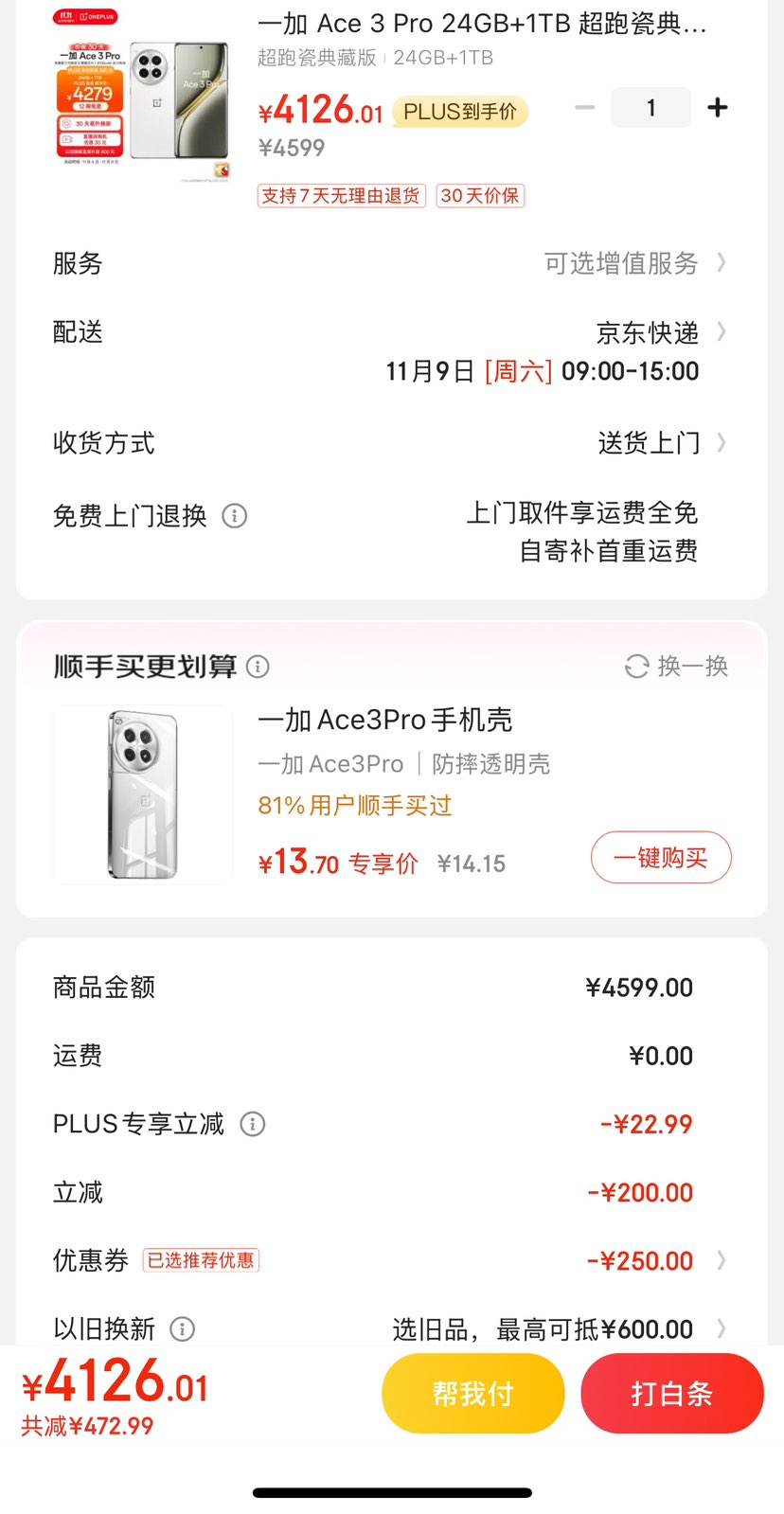Tap the 一键购买 button
The height and width of the screenshot is (1514, 784).
coord(660,857)
